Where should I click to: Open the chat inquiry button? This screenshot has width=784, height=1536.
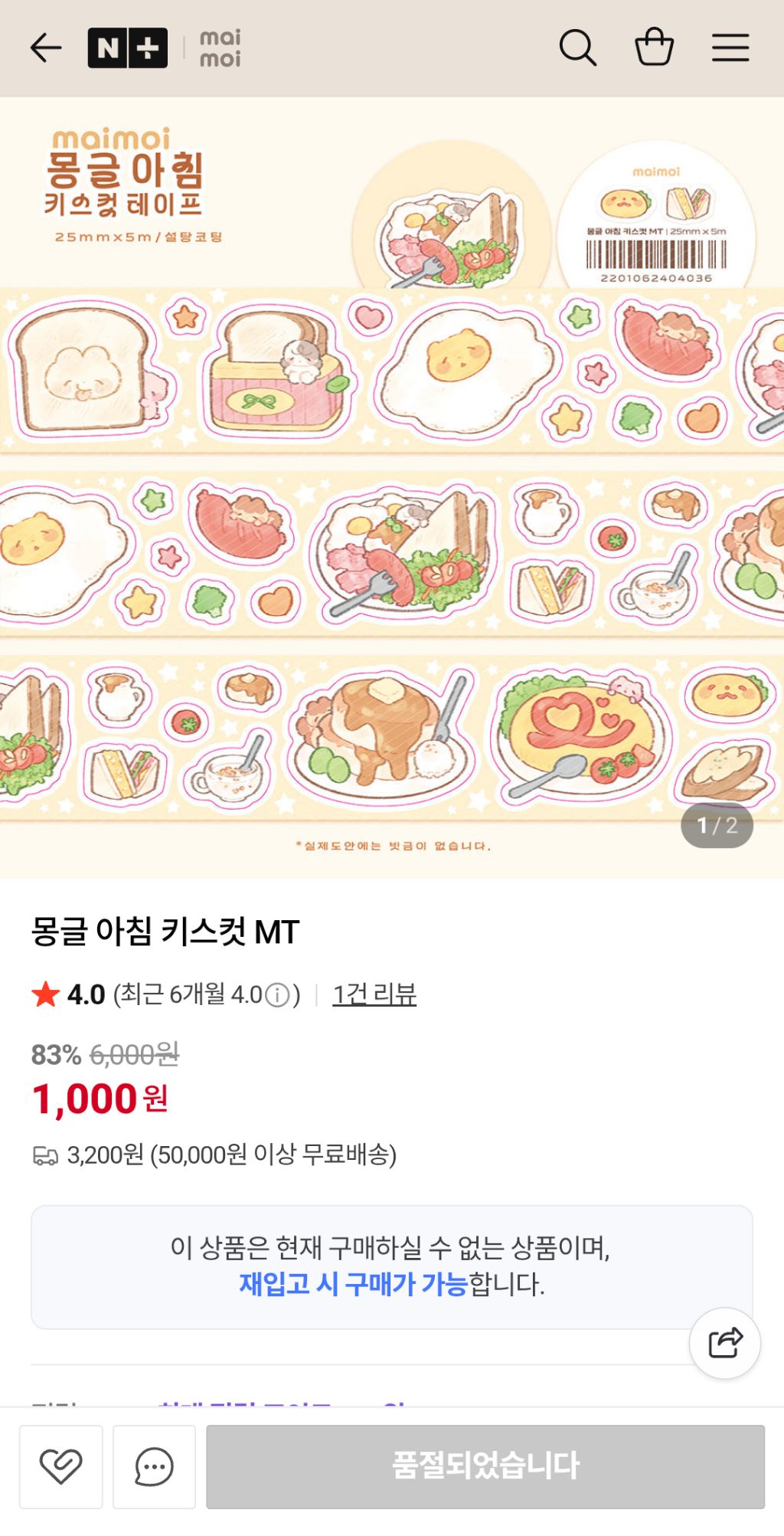(154, 1466)
